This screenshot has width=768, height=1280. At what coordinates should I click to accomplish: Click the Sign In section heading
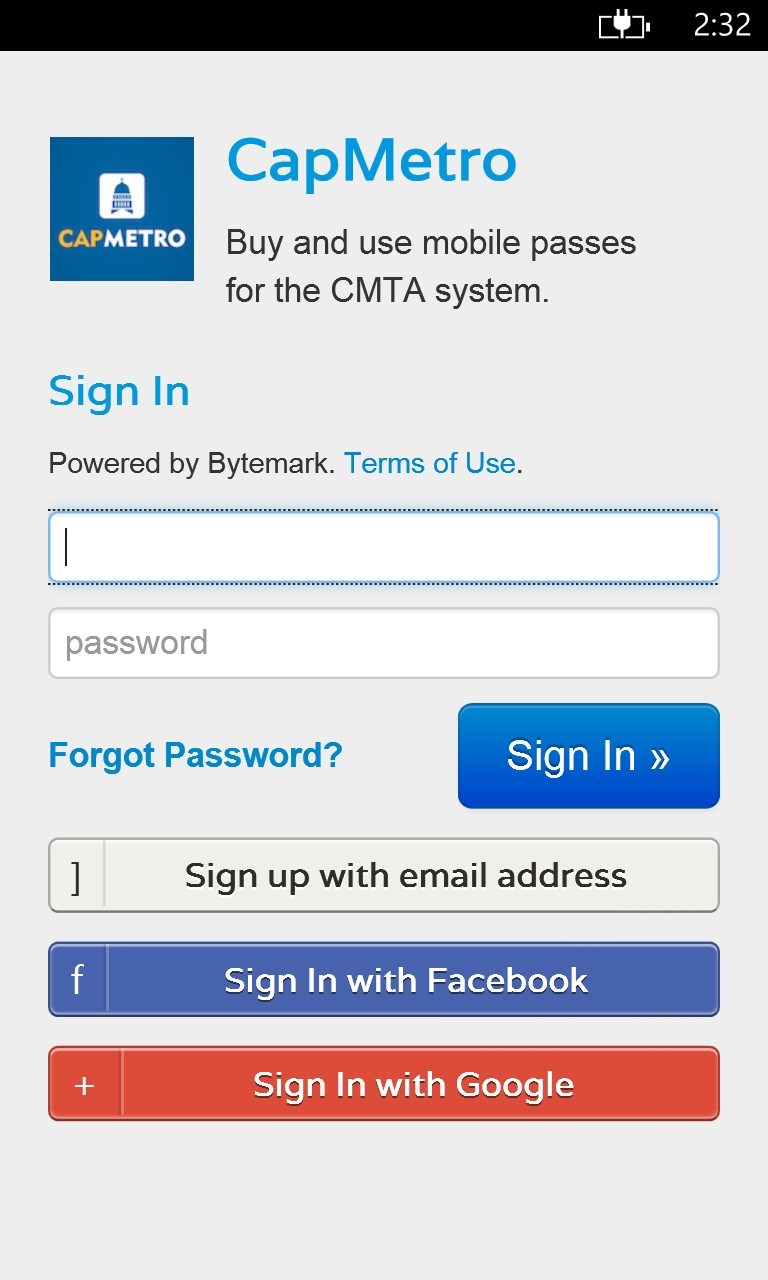tap(118, 392)
